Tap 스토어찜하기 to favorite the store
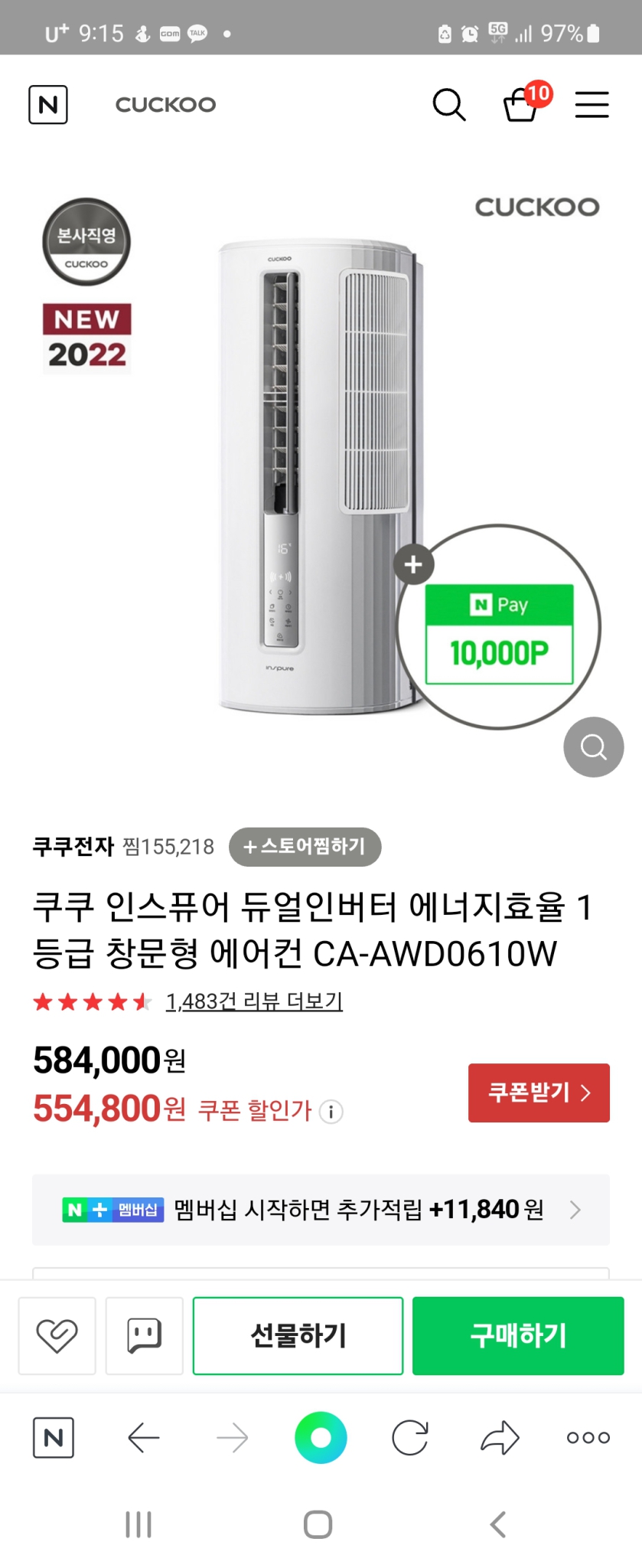 [x=304, y=847]
